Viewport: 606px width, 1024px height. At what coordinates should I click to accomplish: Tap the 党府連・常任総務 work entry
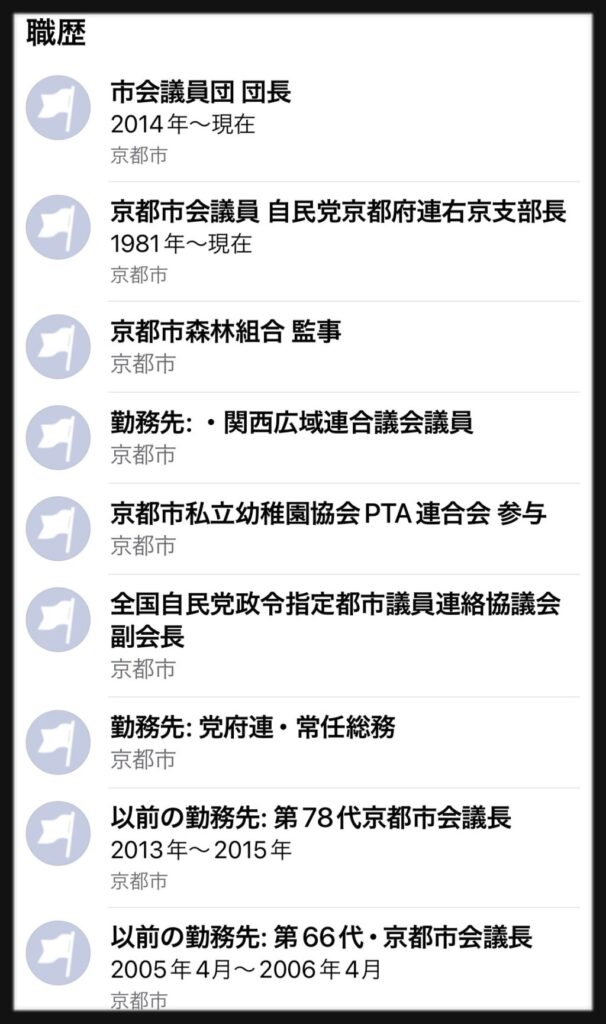[x=302, y=743]
